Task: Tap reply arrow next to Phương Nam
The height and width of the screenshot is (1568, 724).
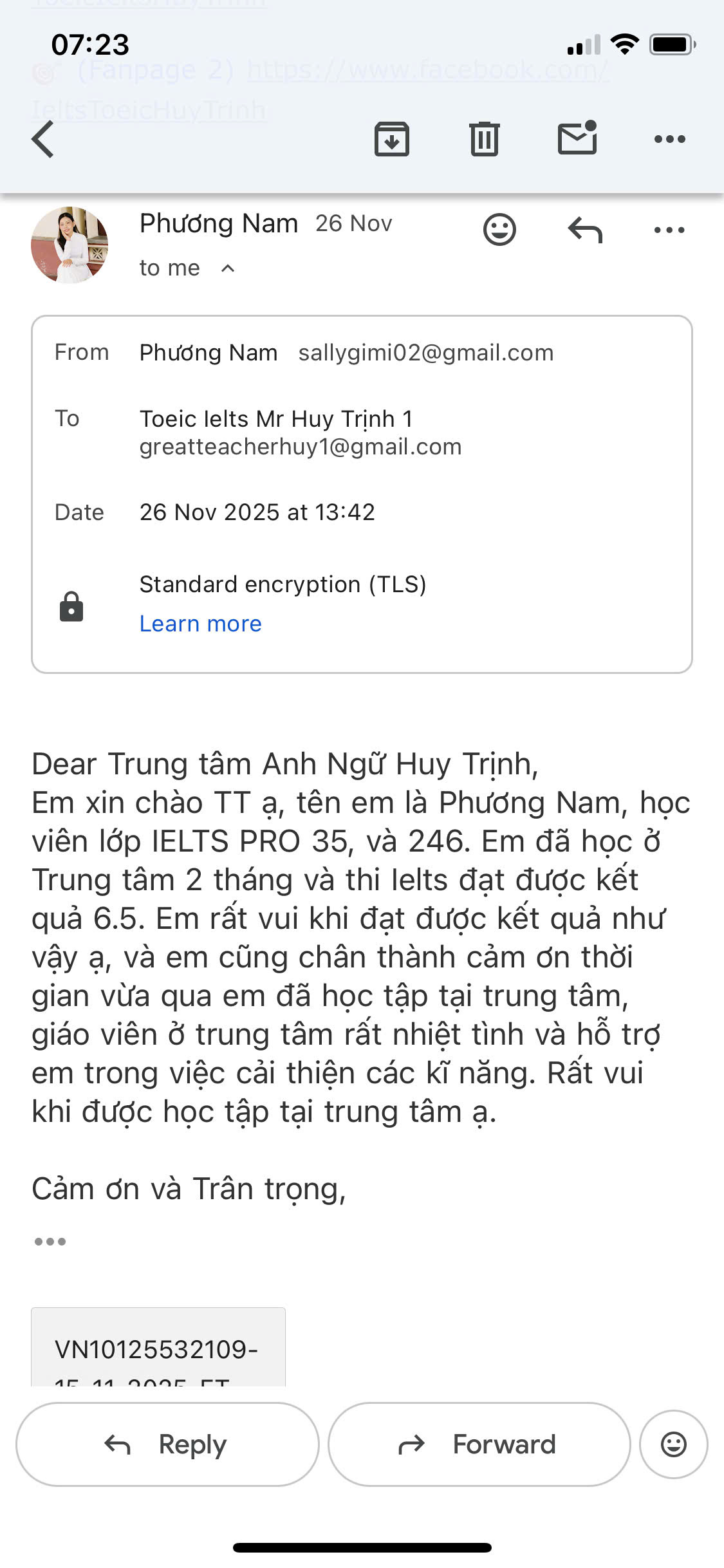Action: coord(585,230)
